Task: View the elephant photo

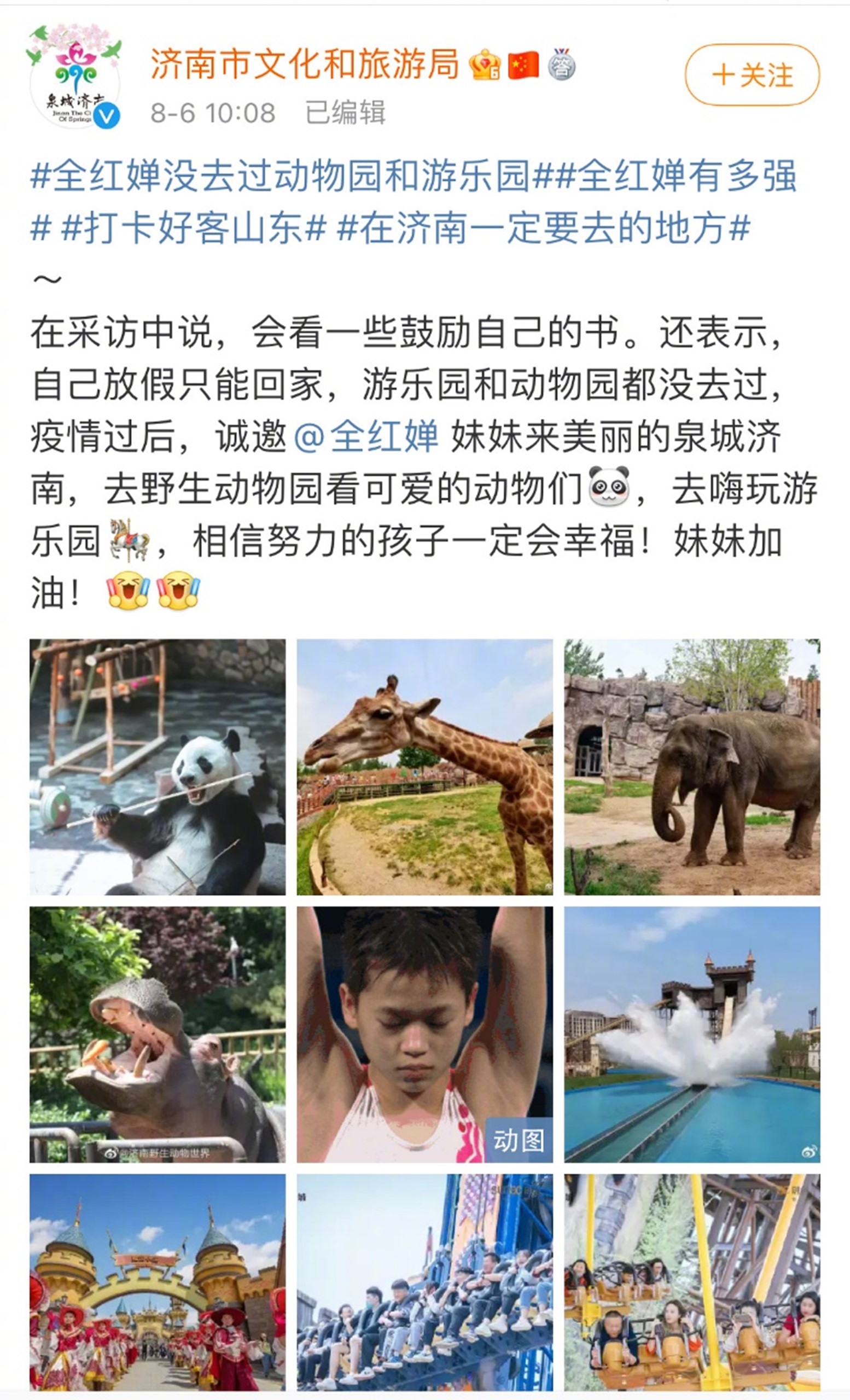Action: [x=691, y=767]
